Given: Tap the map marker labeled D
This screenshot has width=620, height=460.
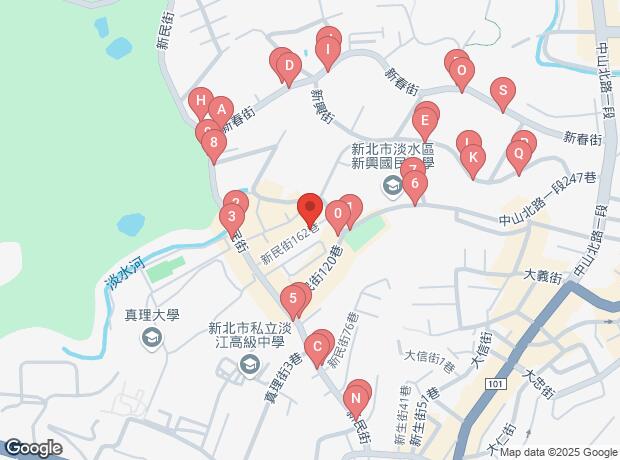Looking at the screenshot, I should coord(288,68).
